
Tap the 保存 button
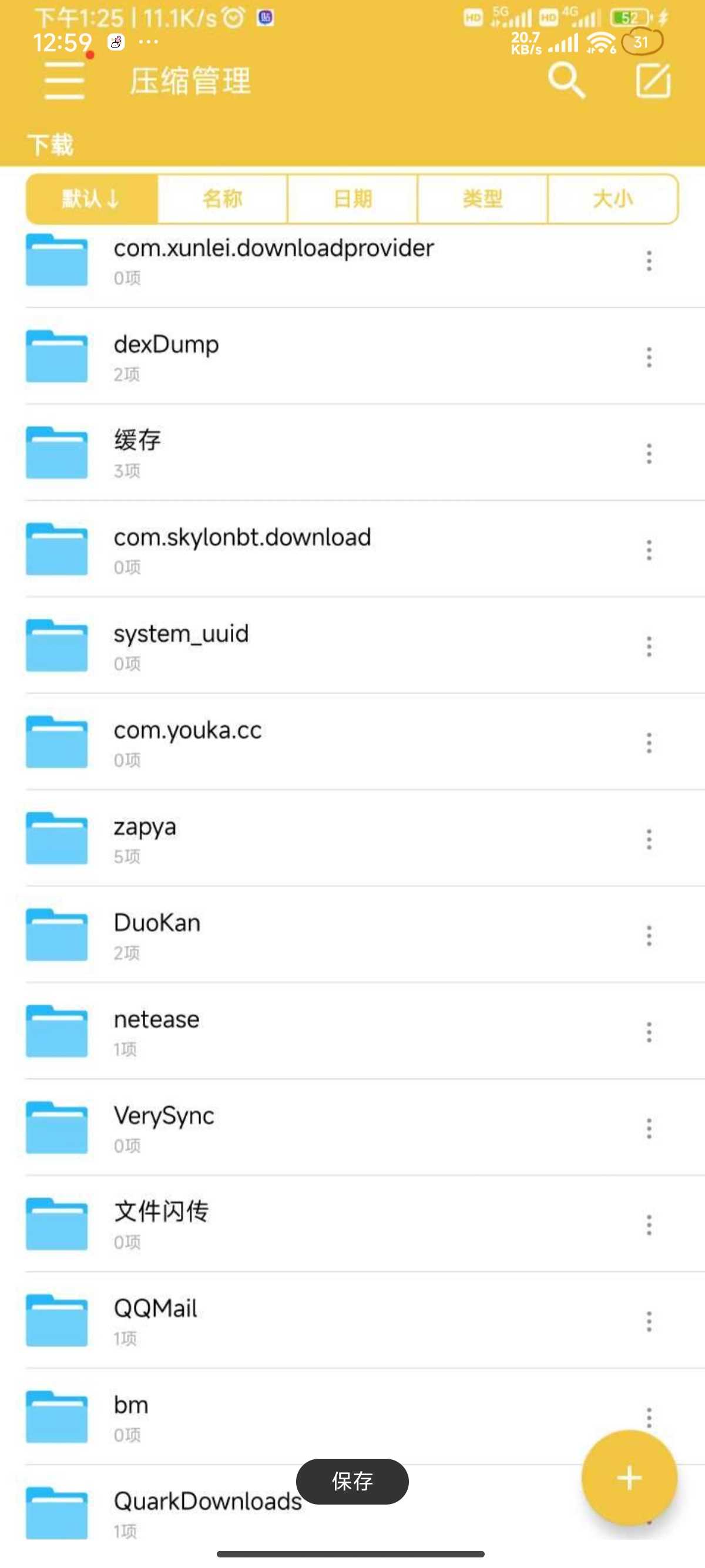(352, 1481)
